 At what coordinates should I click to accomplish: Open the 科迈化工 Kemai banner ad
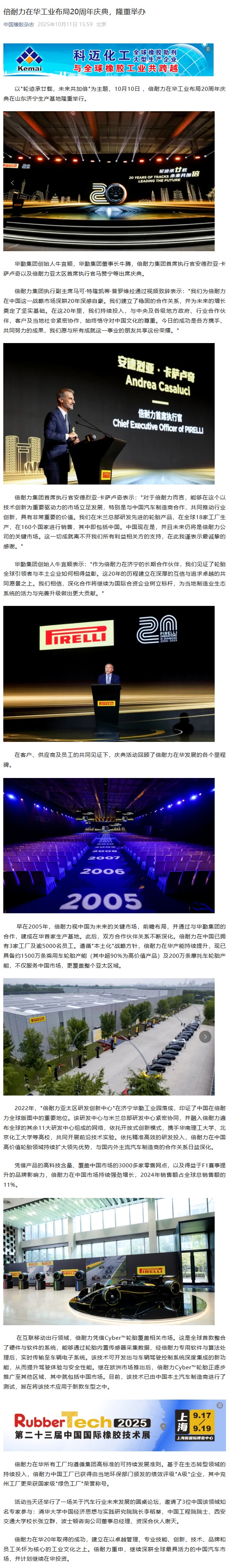pyautogui.click(x=108, y=59)
